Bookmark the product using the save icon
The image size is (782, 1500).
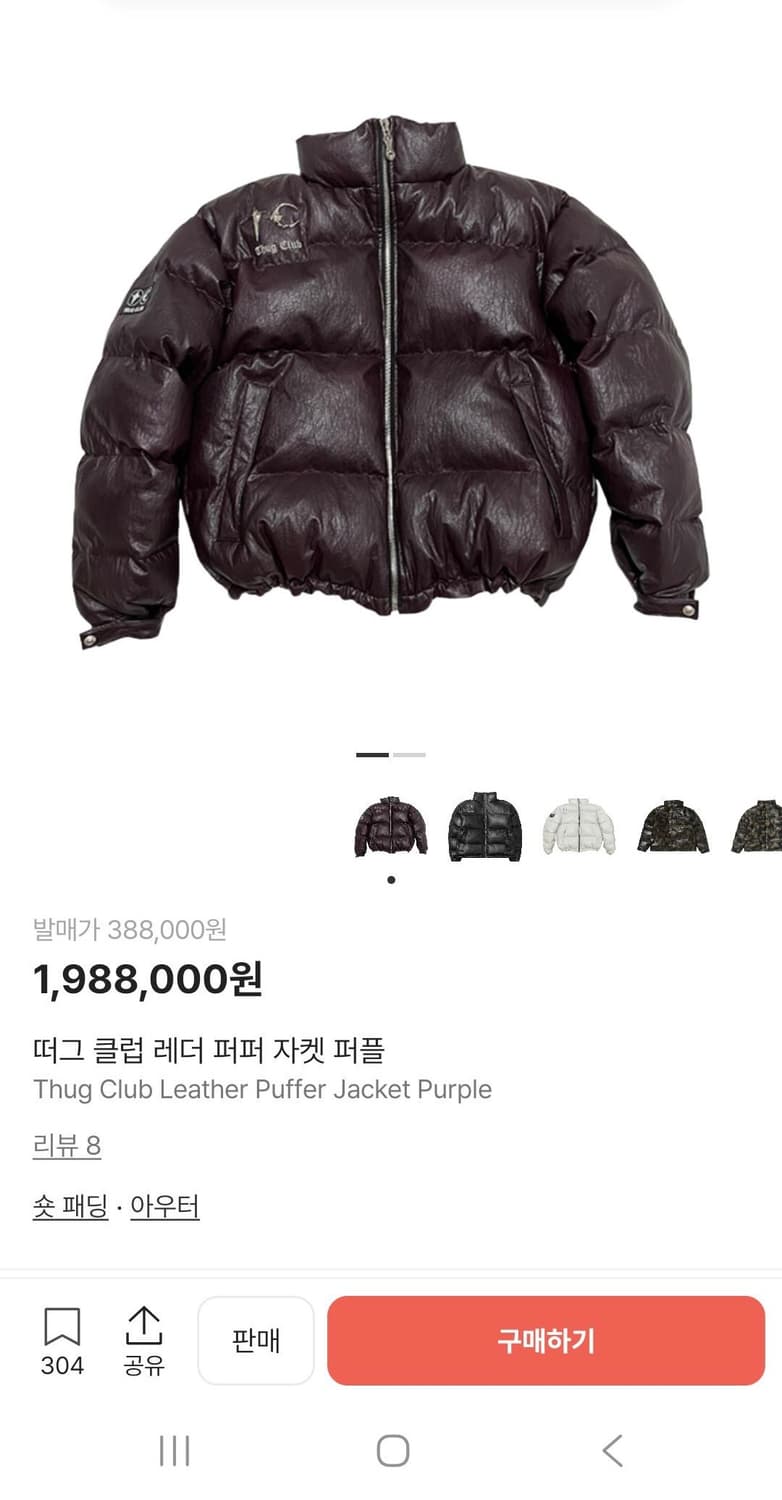tap(62, 1325)
